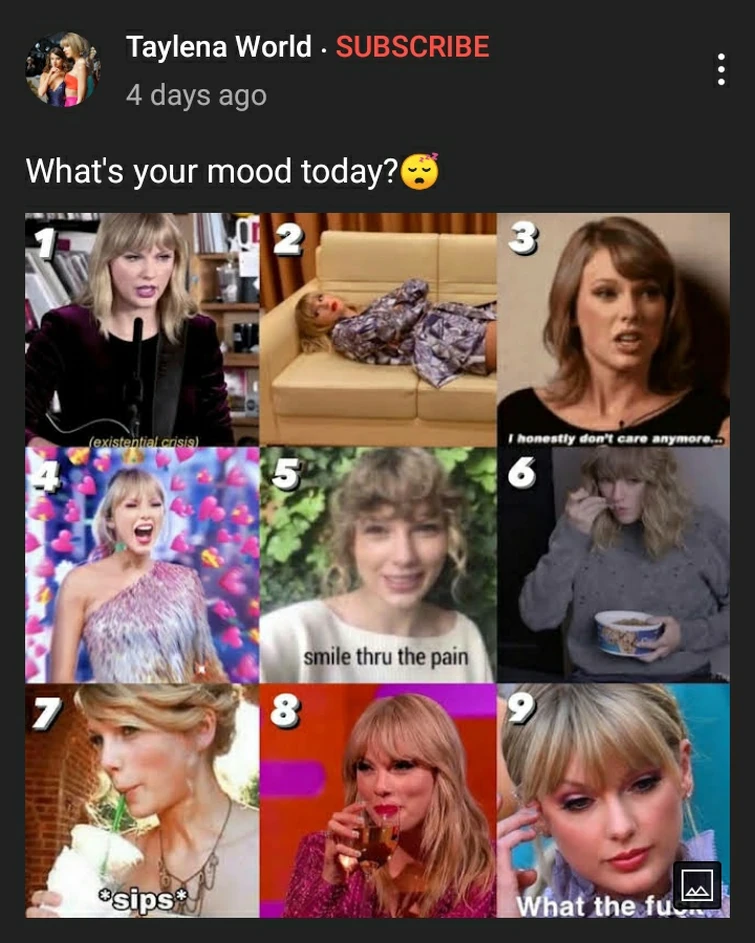Open the three-dot options menu
The width and height of the screenshot is (755, 943).
tap(723, 70)
